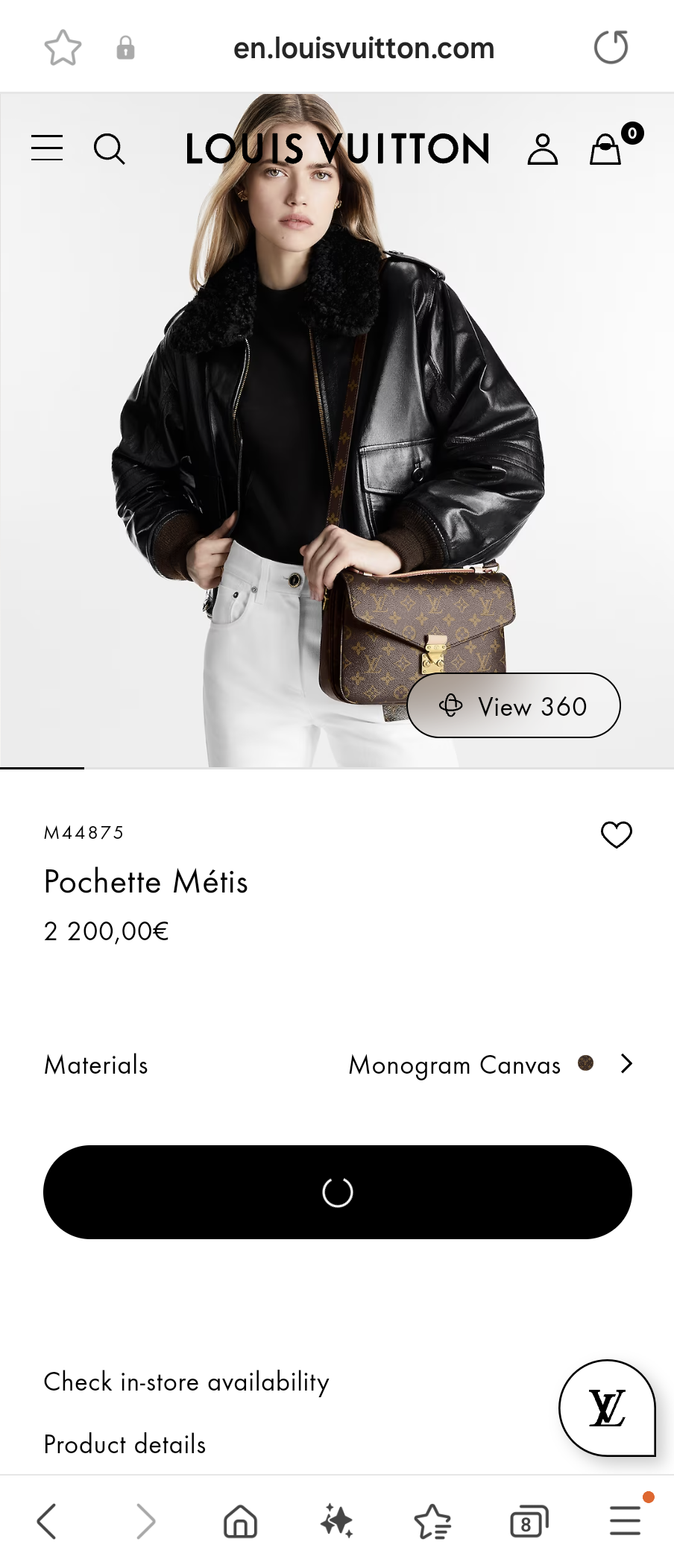The width and height of the screenshot is (674, 1568).
Task: Select the Monogram Canvas color swatch
Action: (586, 1065)
